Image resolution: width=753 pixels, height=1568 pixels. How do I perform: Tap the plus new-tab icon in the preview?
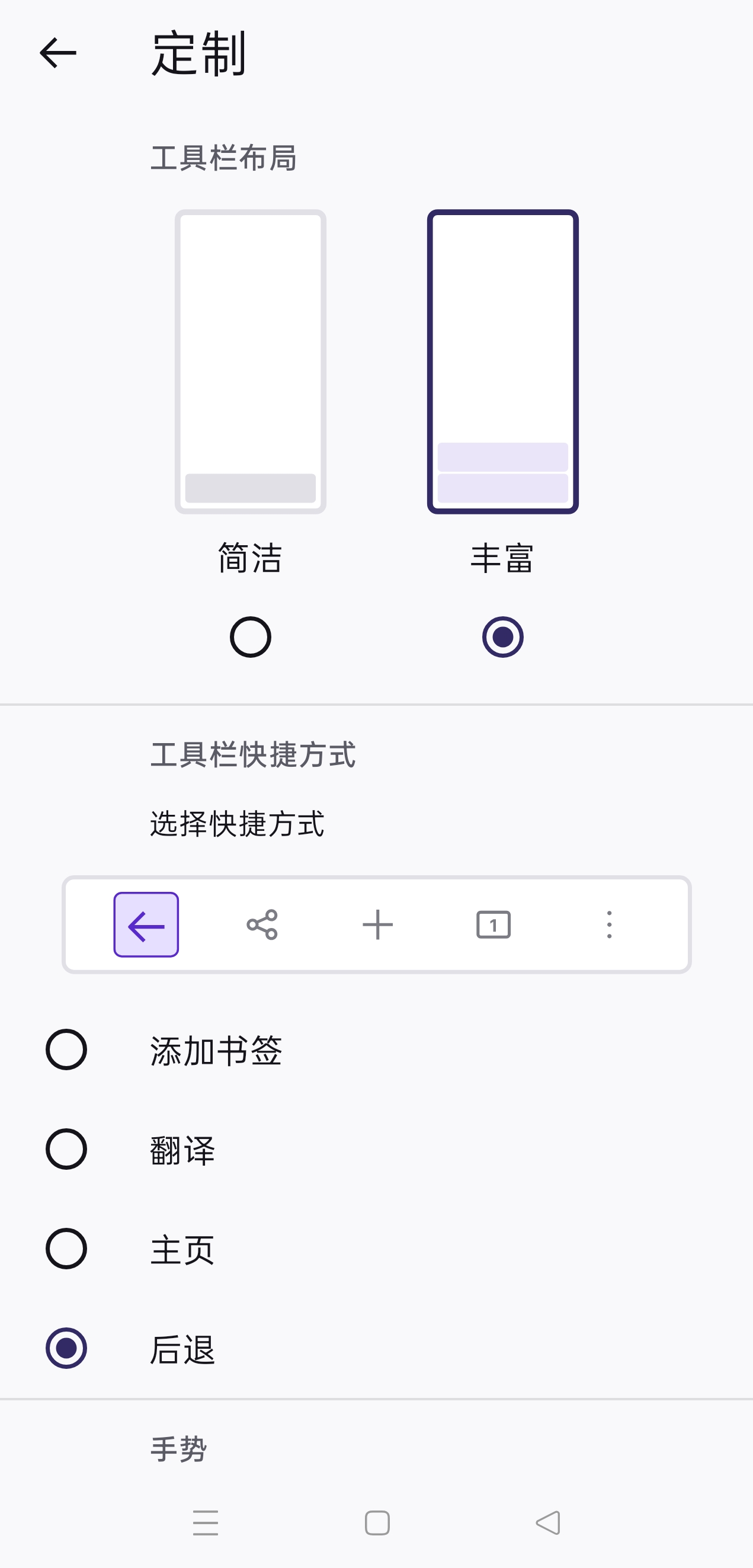click(377, 924)
